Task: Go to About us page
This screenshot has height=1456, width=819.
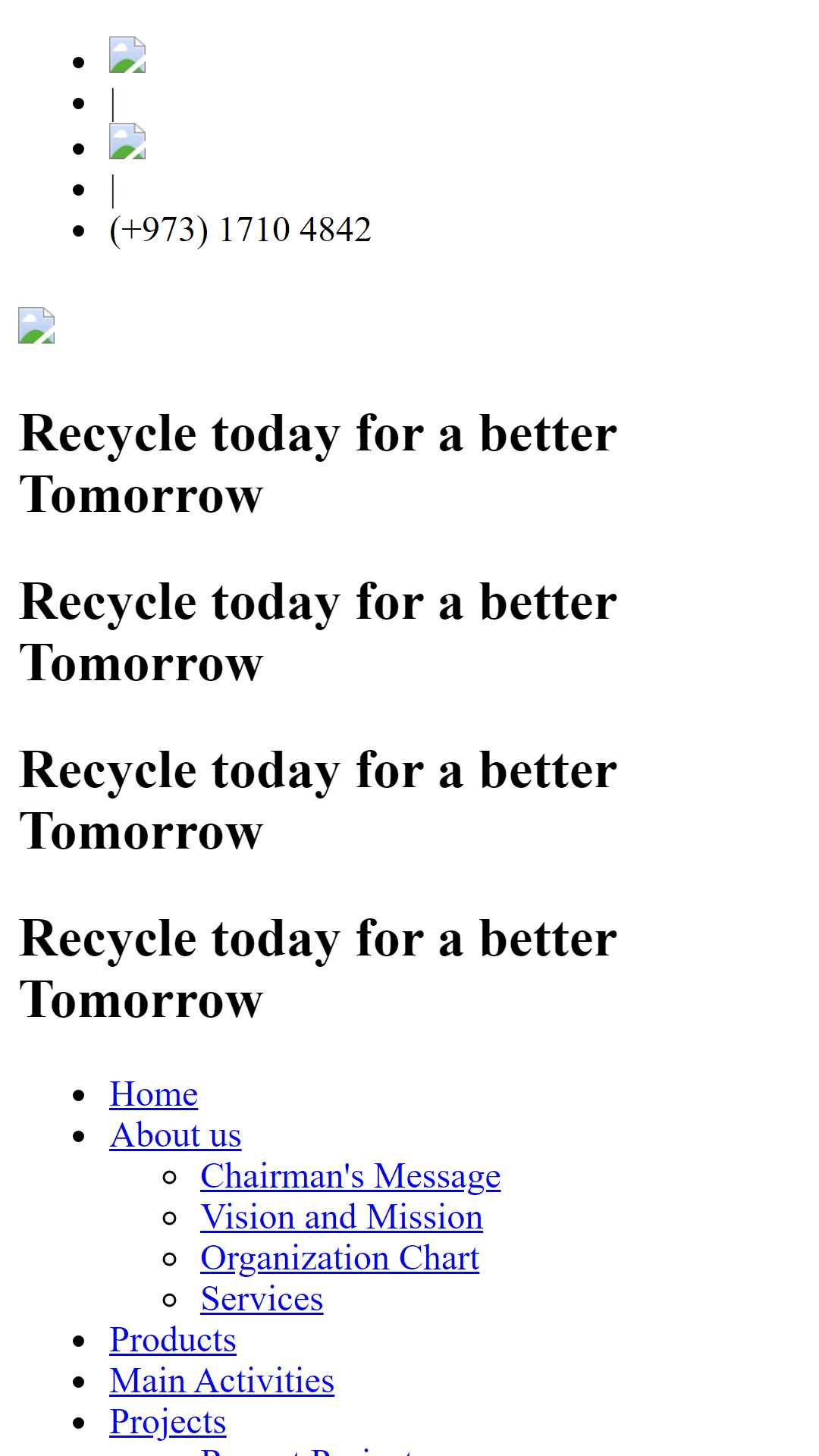Action: [x=175, y=1135]
